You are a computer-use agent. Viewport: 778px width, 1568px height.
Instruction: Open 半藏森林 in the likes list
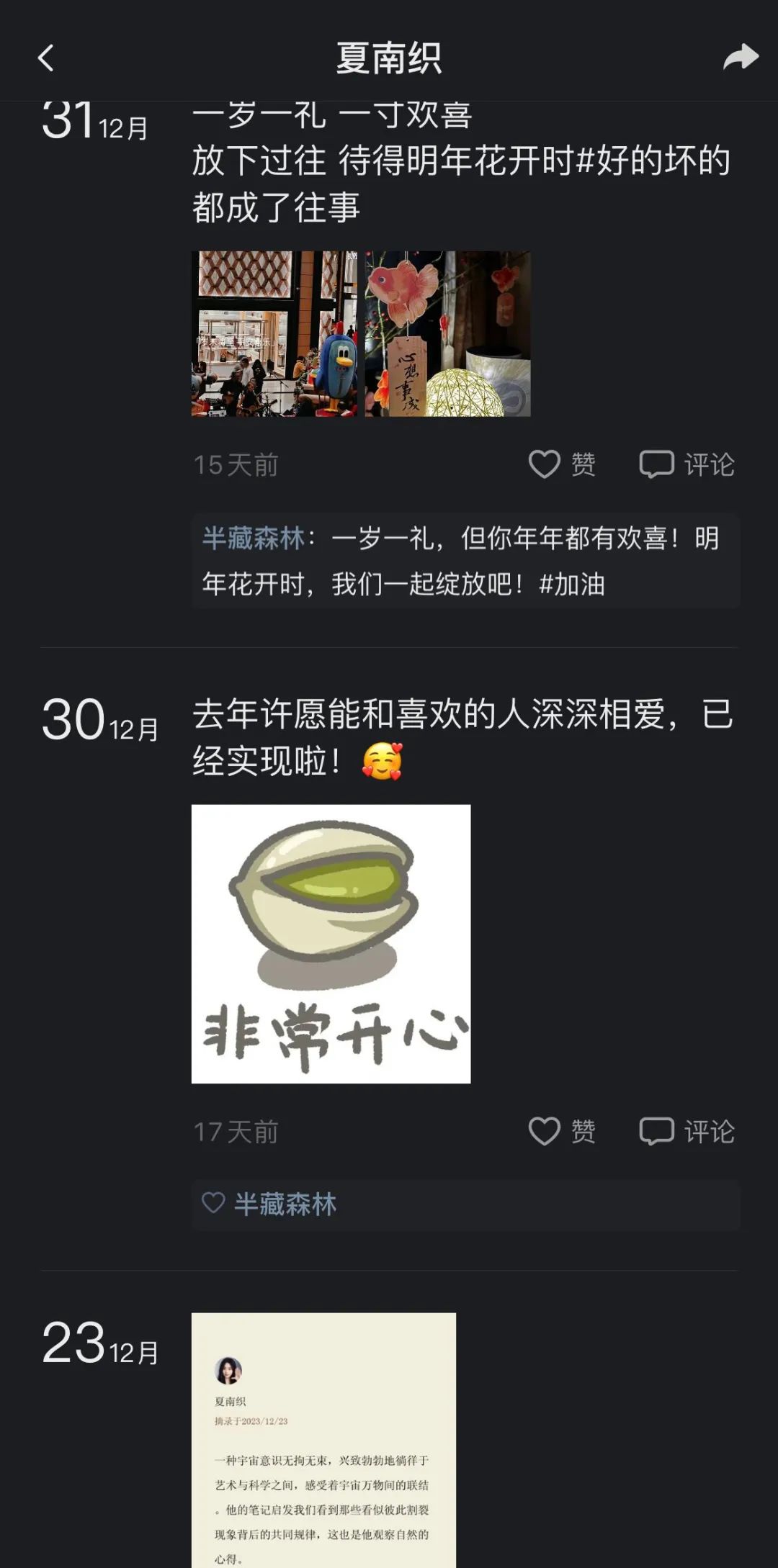pyautogui.click(x=285, y=1204)
